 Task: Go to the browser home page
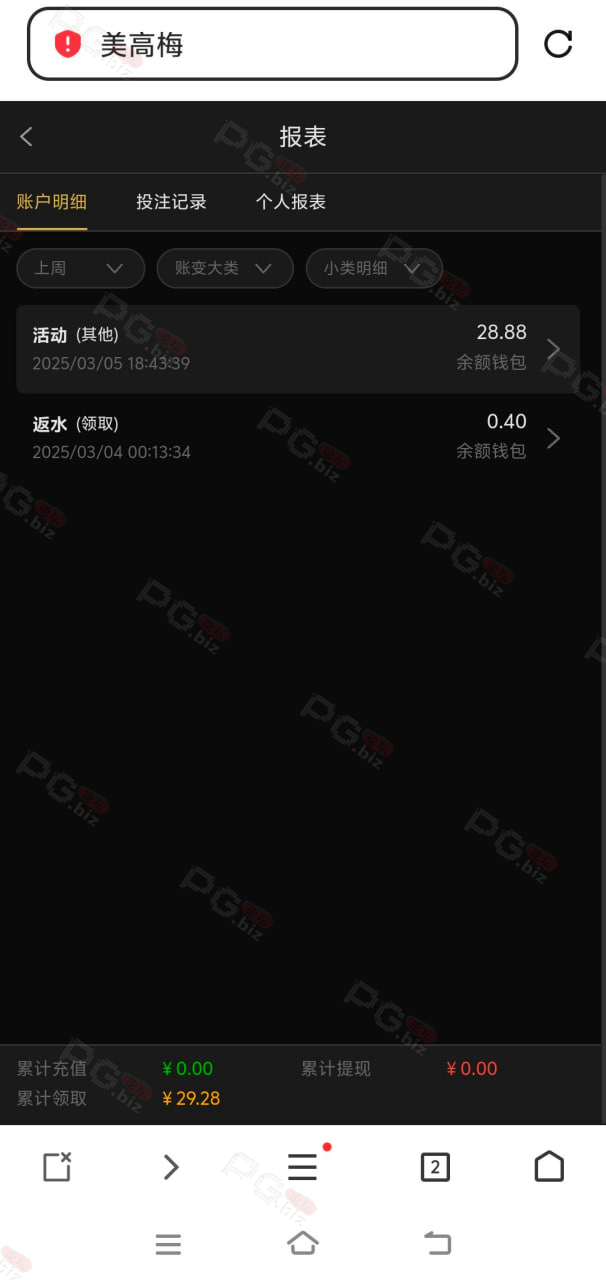pyautogui.click(x=549, y=1166)
